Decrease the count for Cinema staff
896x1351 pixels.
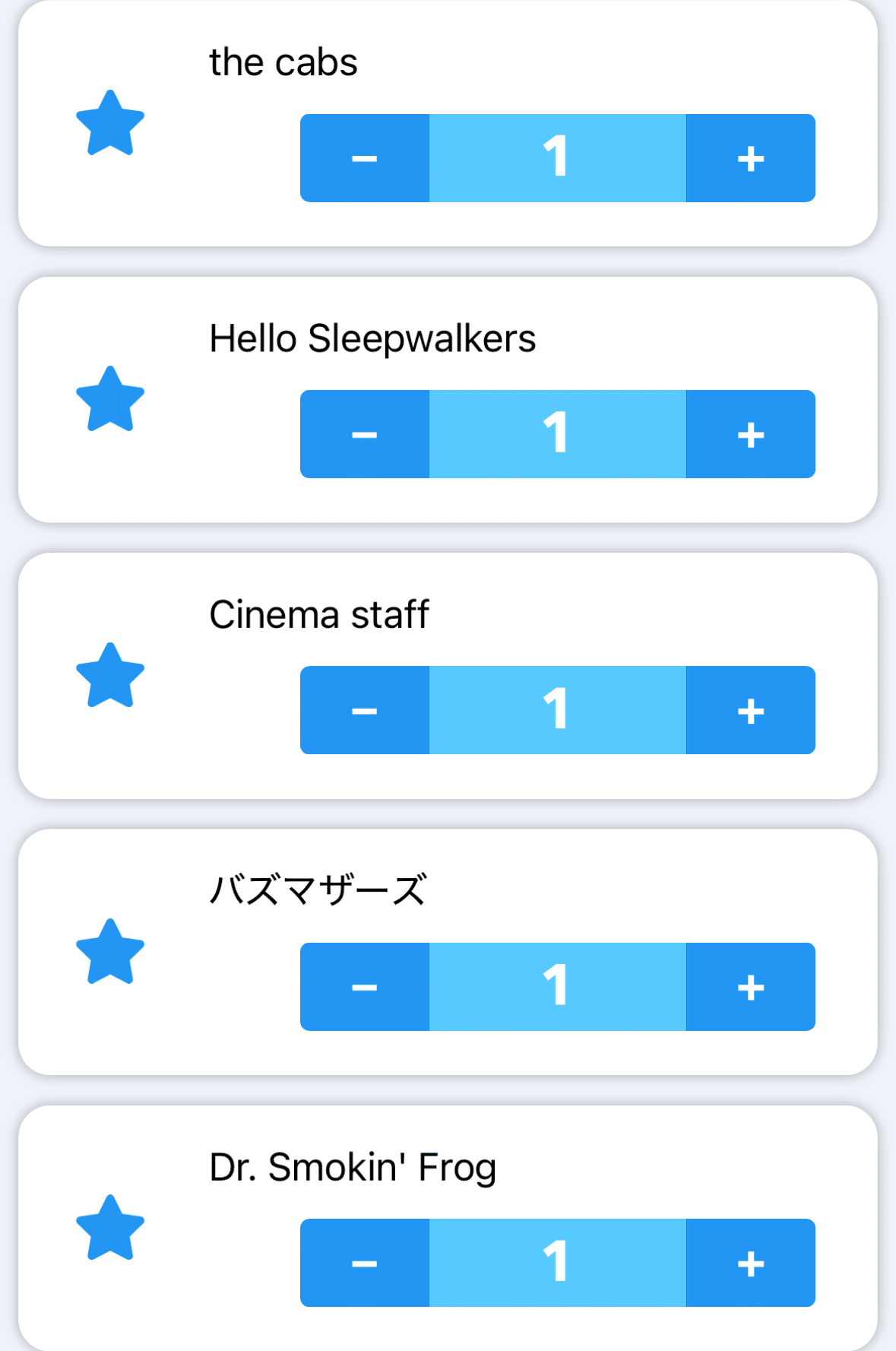pyautogui.click(x=365, y=710)
